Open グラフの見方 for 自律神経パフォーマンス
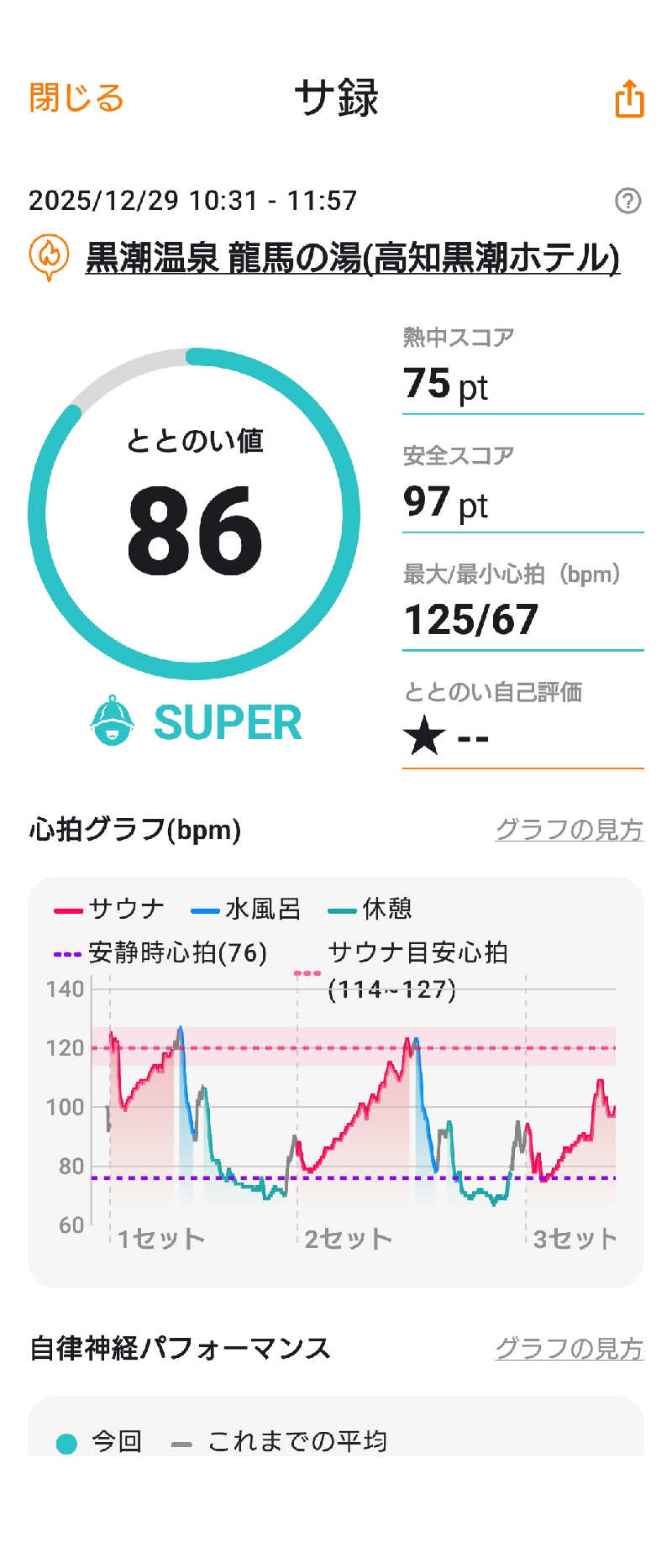This screenshot has height=1568, width=672. coord(569,1349)
